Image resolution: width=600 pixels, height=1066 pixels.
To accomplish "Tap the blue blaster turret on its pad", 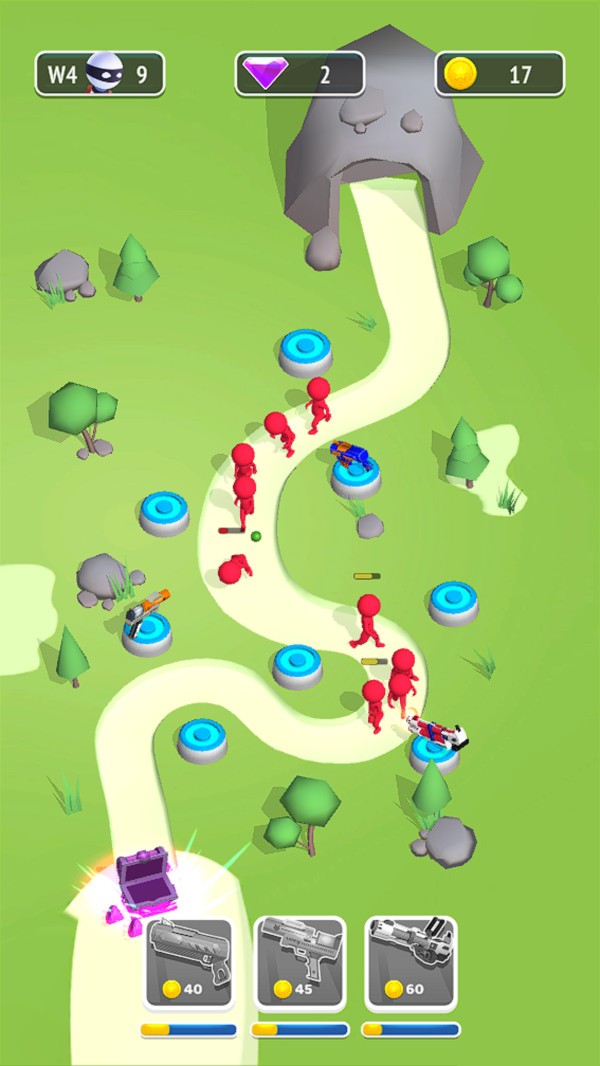I will pyautogui.click(x=354, y=460).
